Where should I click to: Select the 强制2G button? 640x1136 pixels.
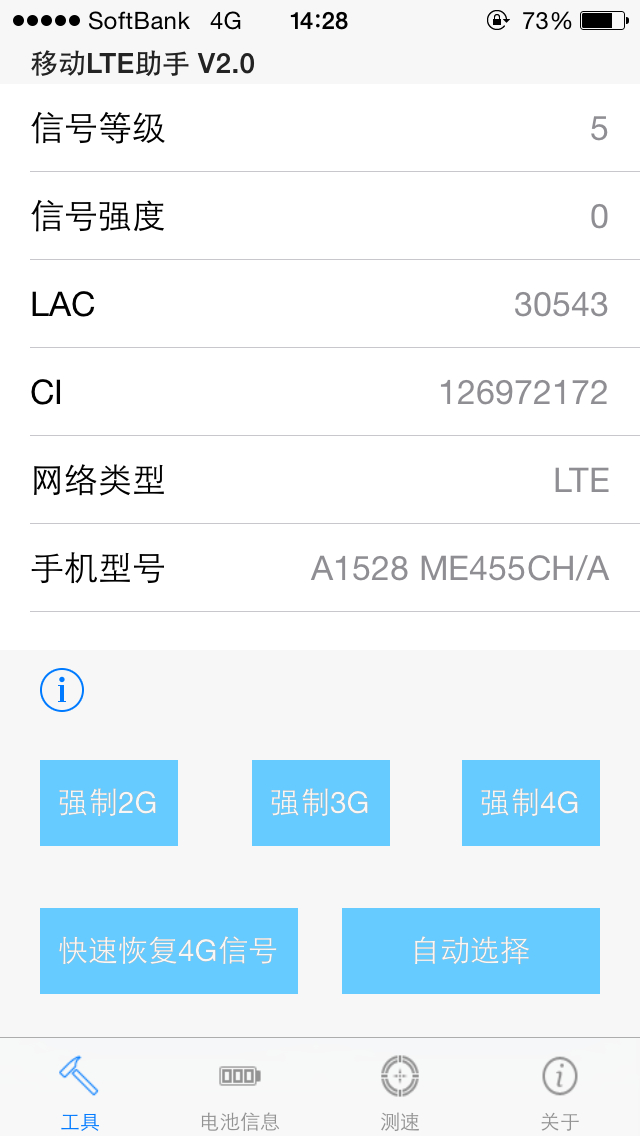pos(109,803)
